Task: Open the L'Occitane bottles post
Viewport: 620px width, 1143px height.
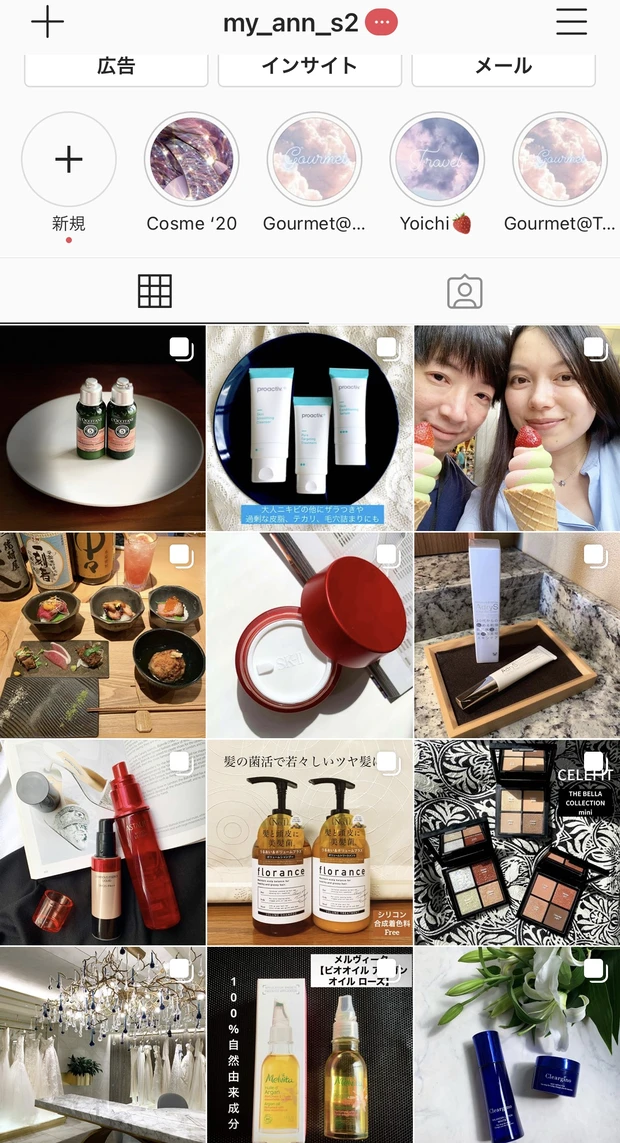Action: pyautogui.click(x=102, y=428)
